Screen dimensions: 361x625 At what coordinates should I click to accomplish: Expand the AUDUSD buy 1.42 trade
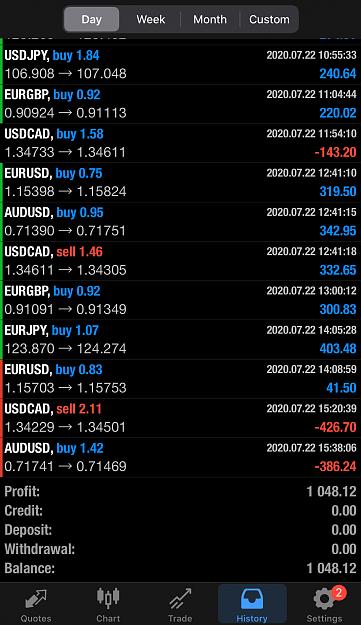point(180,457)
